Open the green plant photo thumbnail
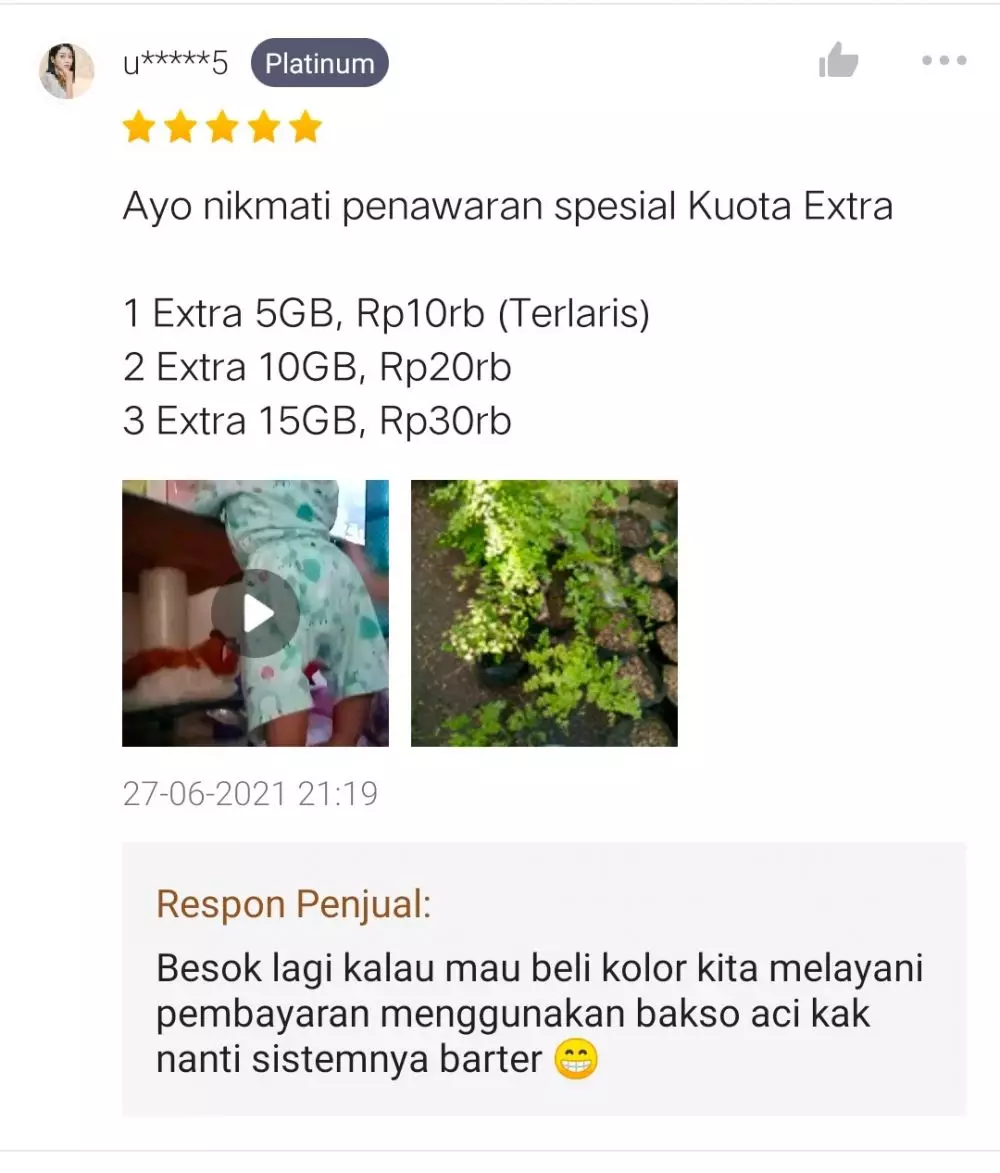Screen dimensions: 1000x1173 pos(544,613)
